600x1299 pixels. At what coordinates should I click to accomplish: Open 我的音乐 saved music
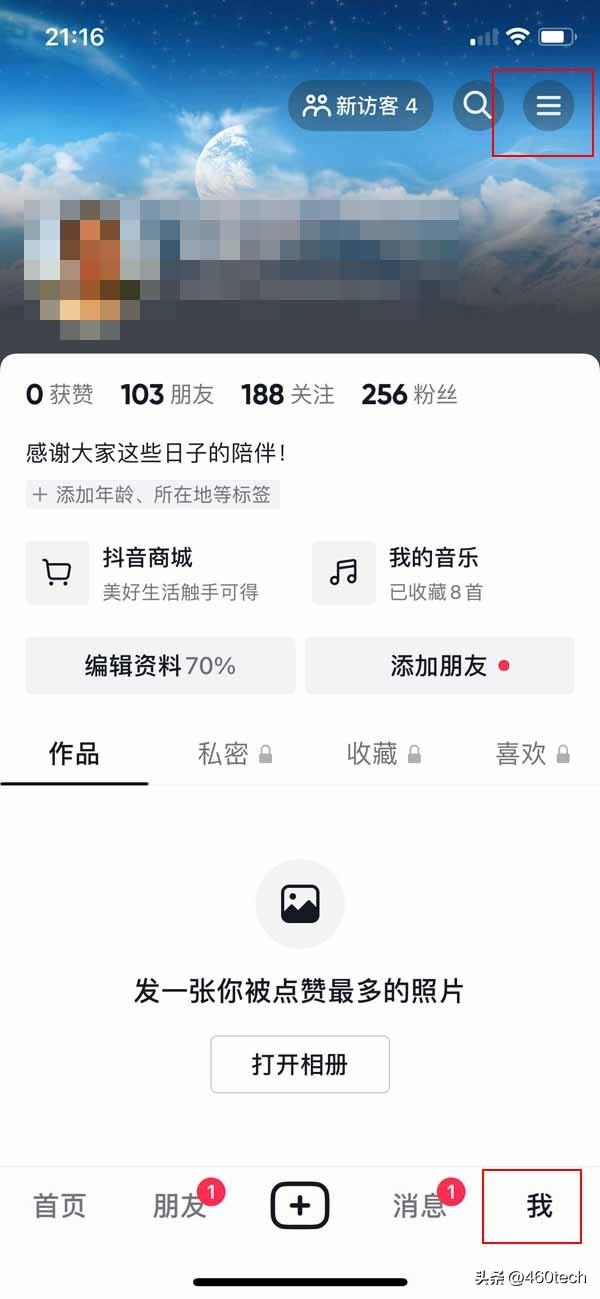434,573
